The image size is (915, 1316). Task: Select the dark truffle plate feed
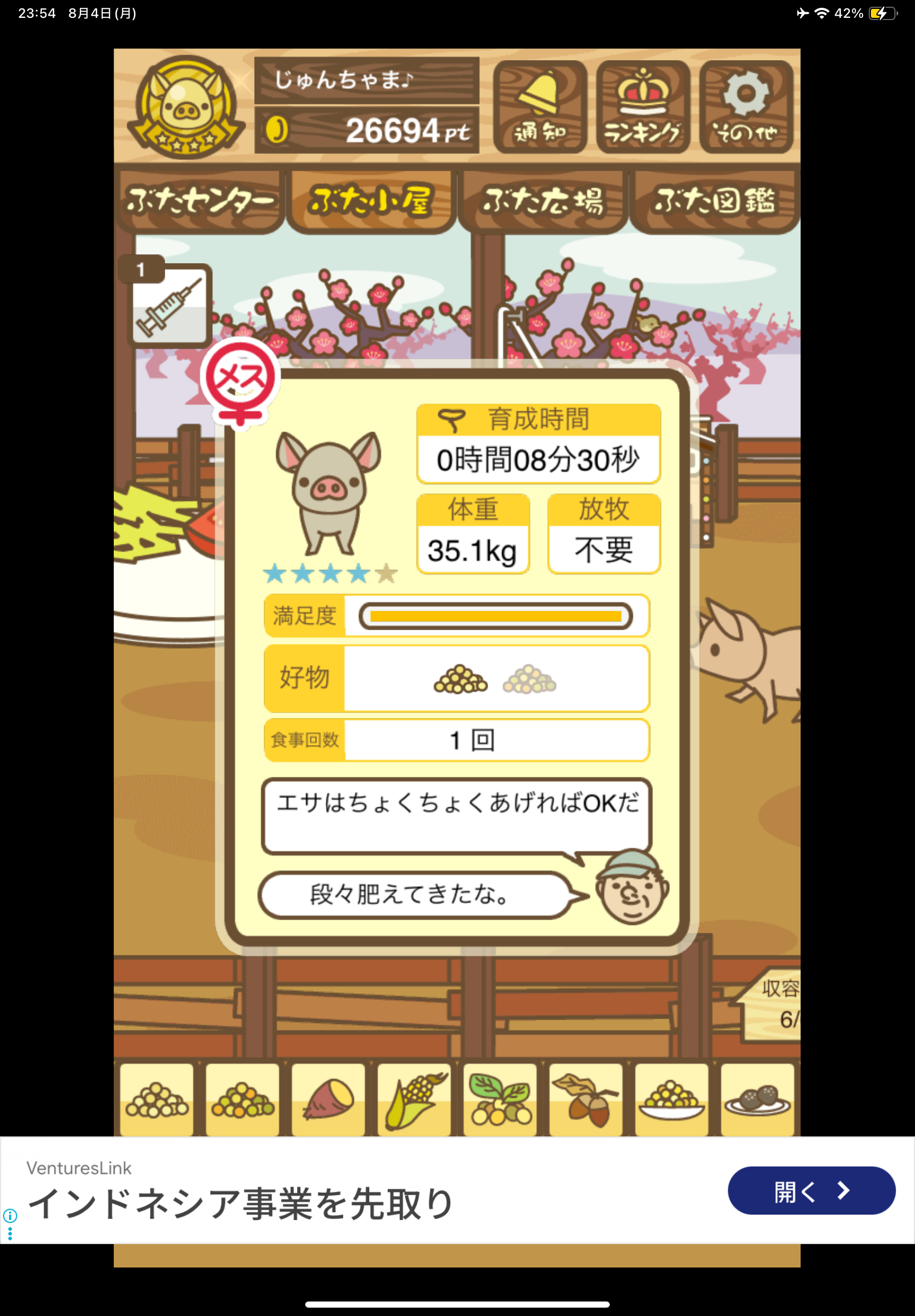point(757,1099)
